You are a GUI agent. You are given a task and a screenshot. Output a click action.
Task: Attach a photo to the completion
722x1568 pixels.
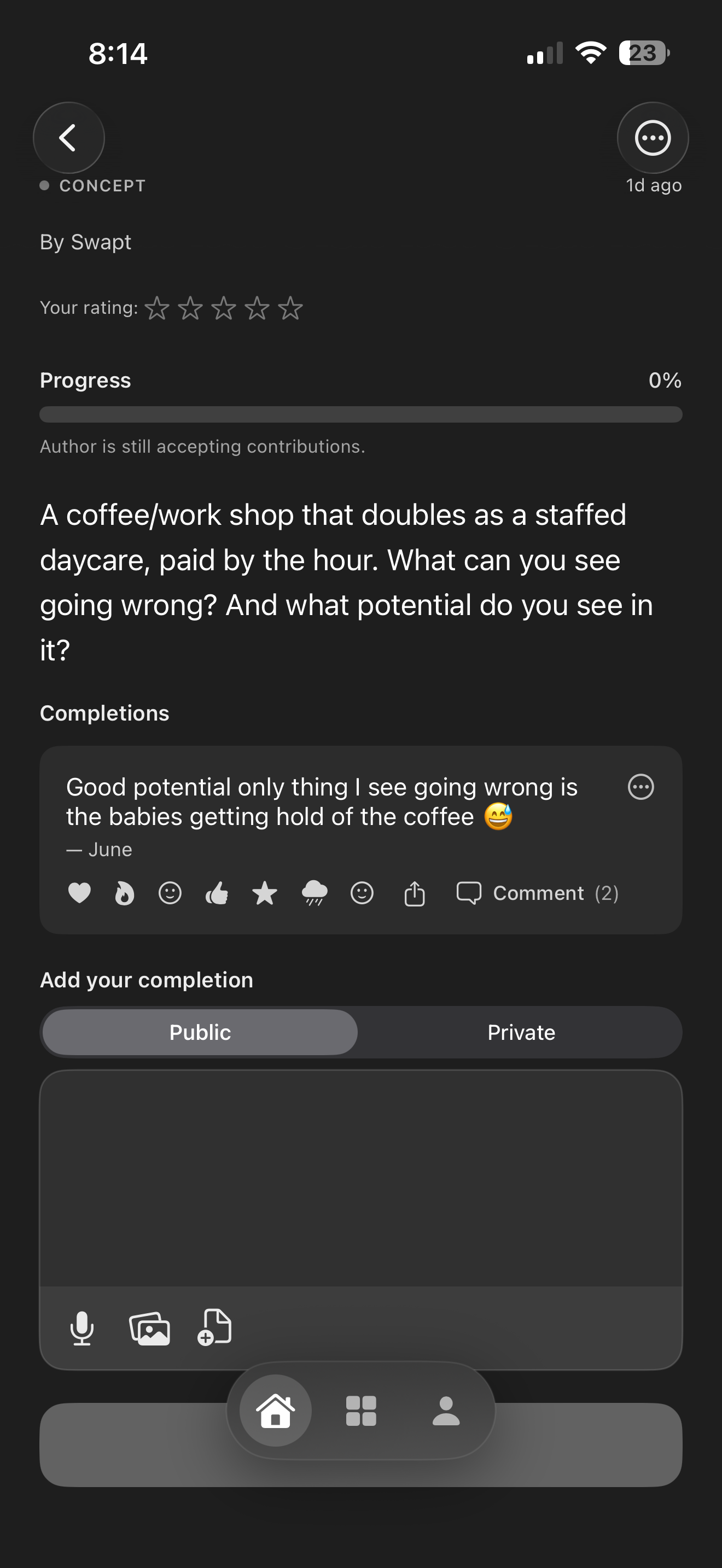150,1327
